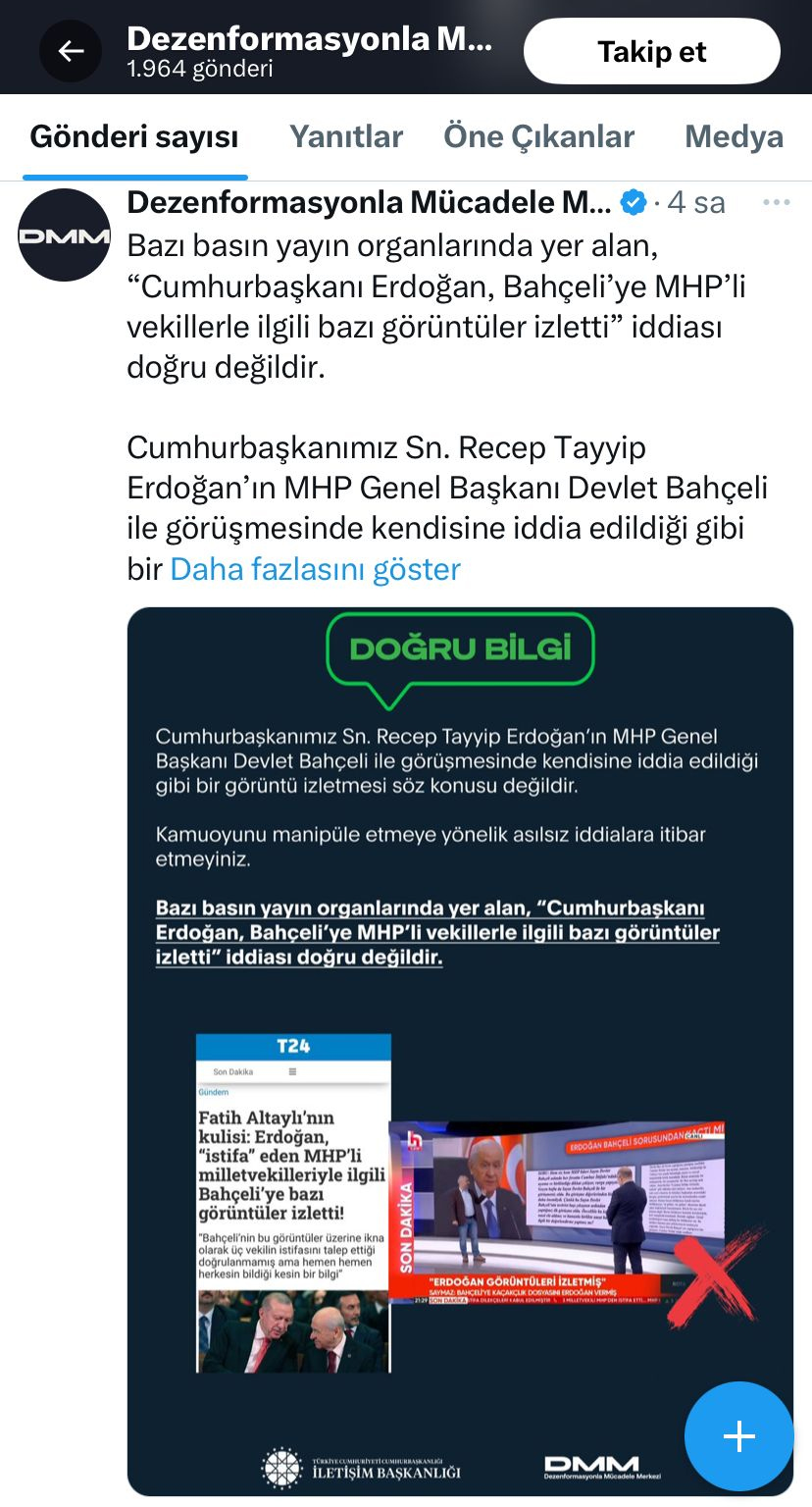This screenshot has width=812, height=1507.
Task: Go back using the arrow button
Action: click(x=70, y=51)
